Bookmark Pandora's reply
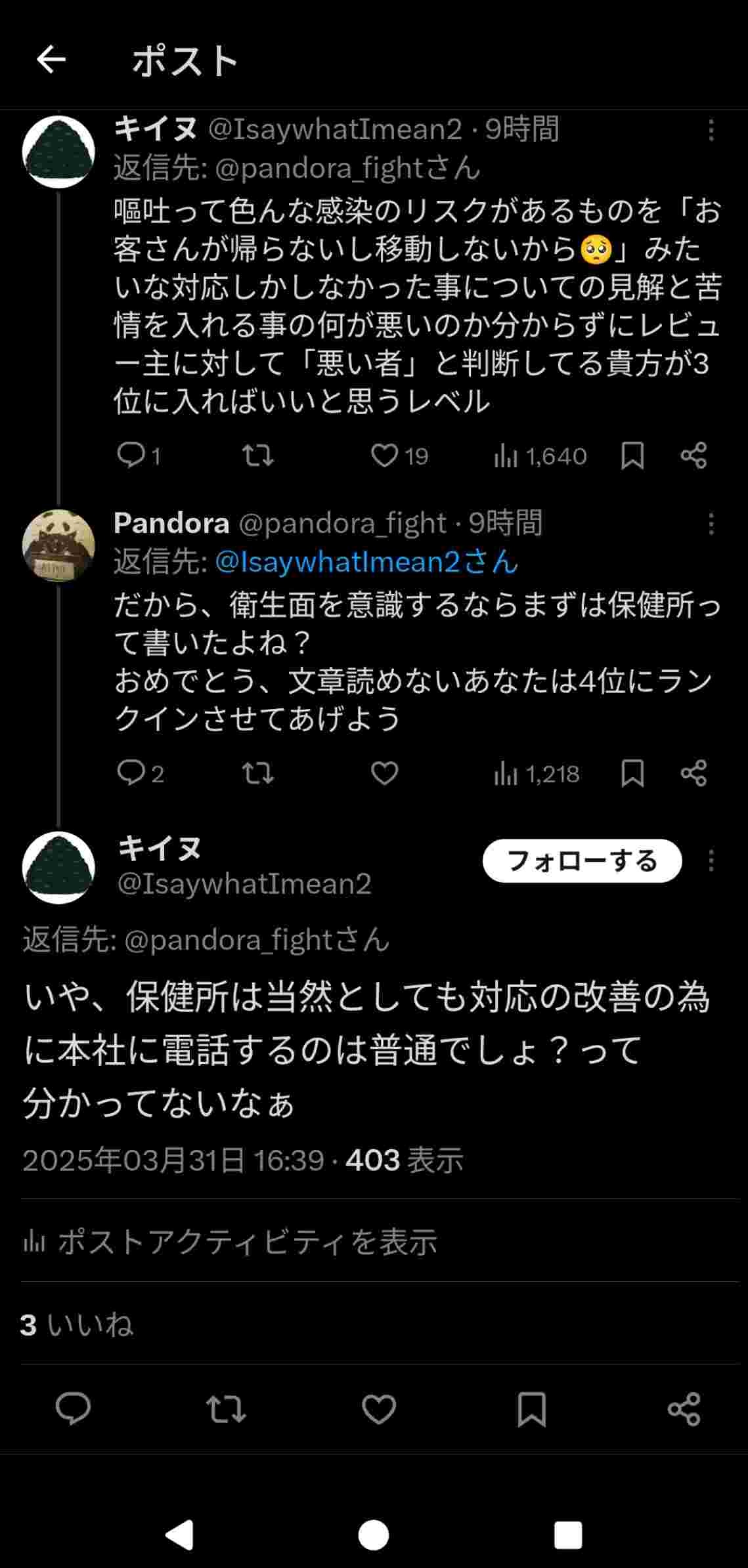Viewport: 748px width, 1568px height. pyautogui.click(x=632, y=773)
